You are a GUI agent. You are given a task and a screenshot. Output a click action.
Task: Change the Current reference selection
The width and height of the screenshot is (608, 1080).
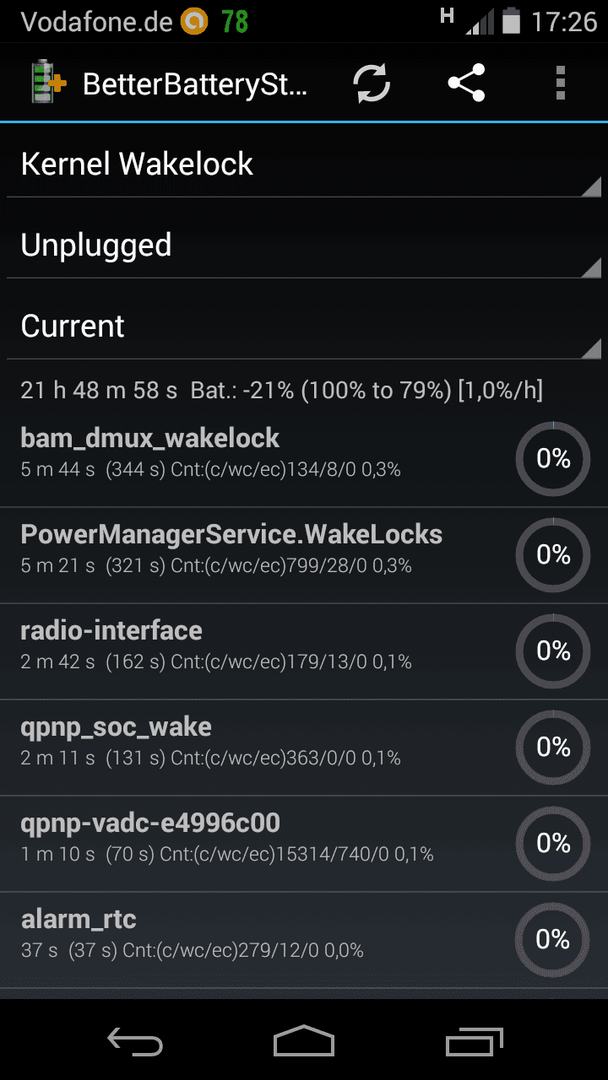[304, 326]
